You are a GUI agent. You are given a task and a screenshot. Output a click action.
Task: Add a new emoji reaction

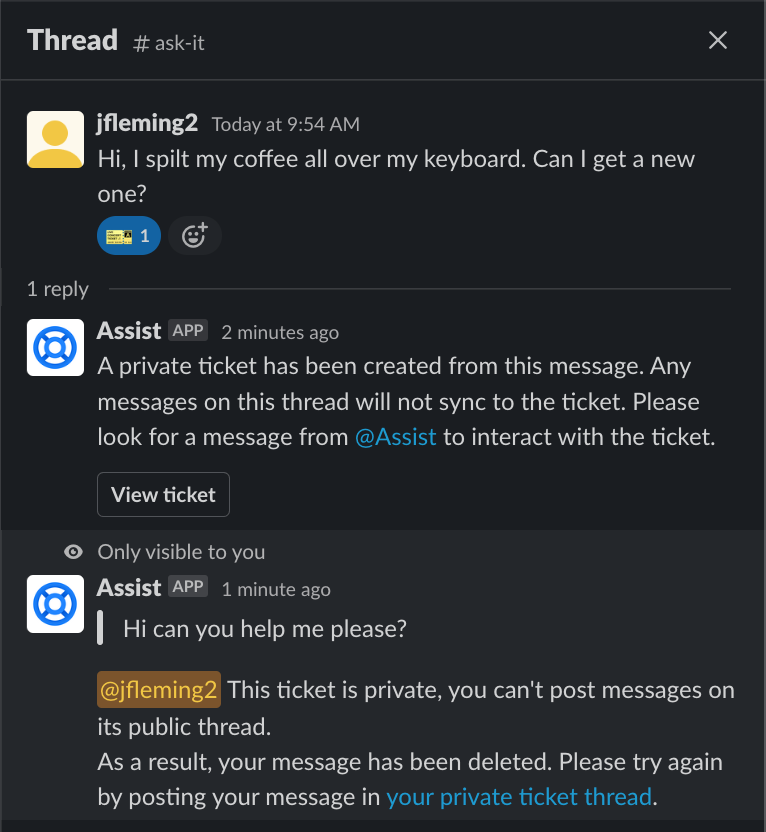click(x=194, y=236)
